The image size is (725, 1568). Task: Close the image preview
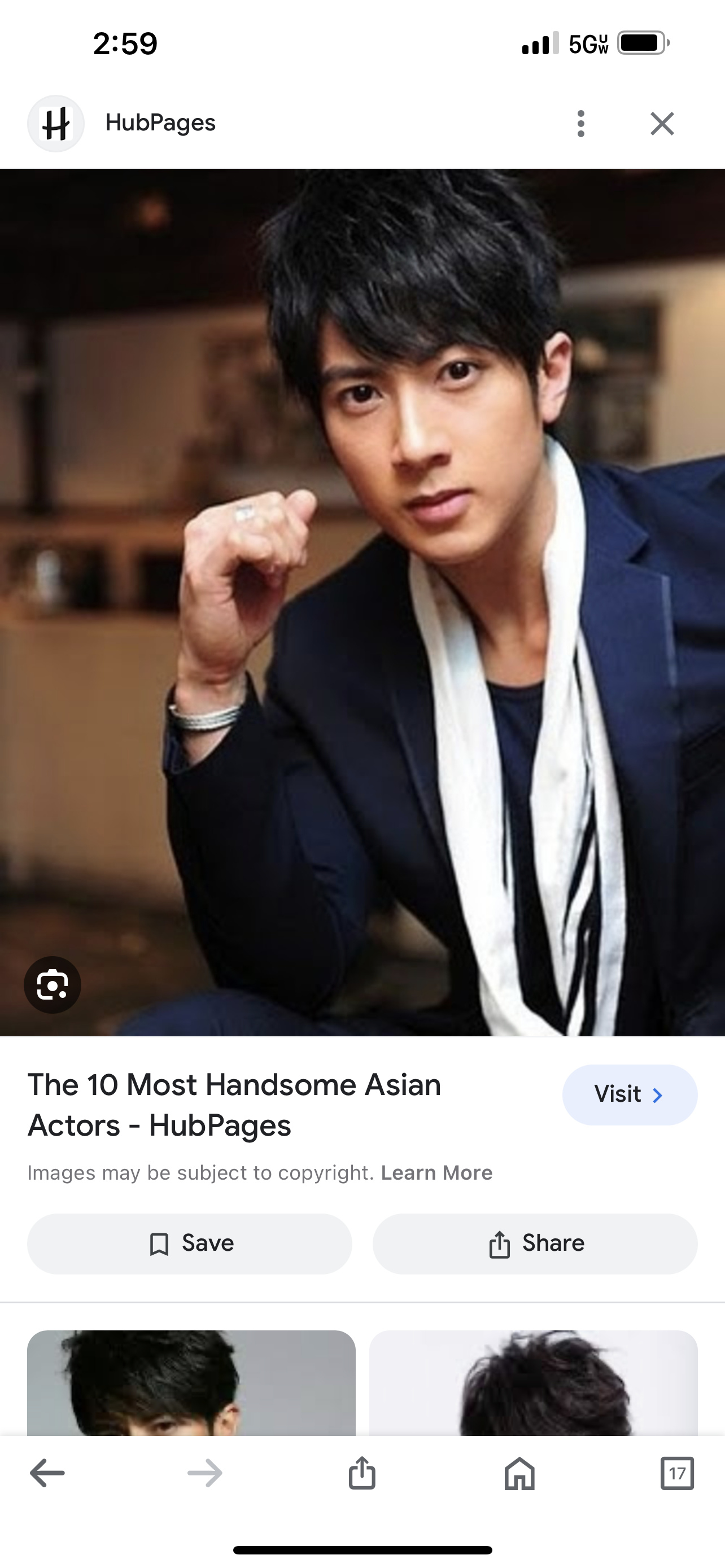pos(662,124)
